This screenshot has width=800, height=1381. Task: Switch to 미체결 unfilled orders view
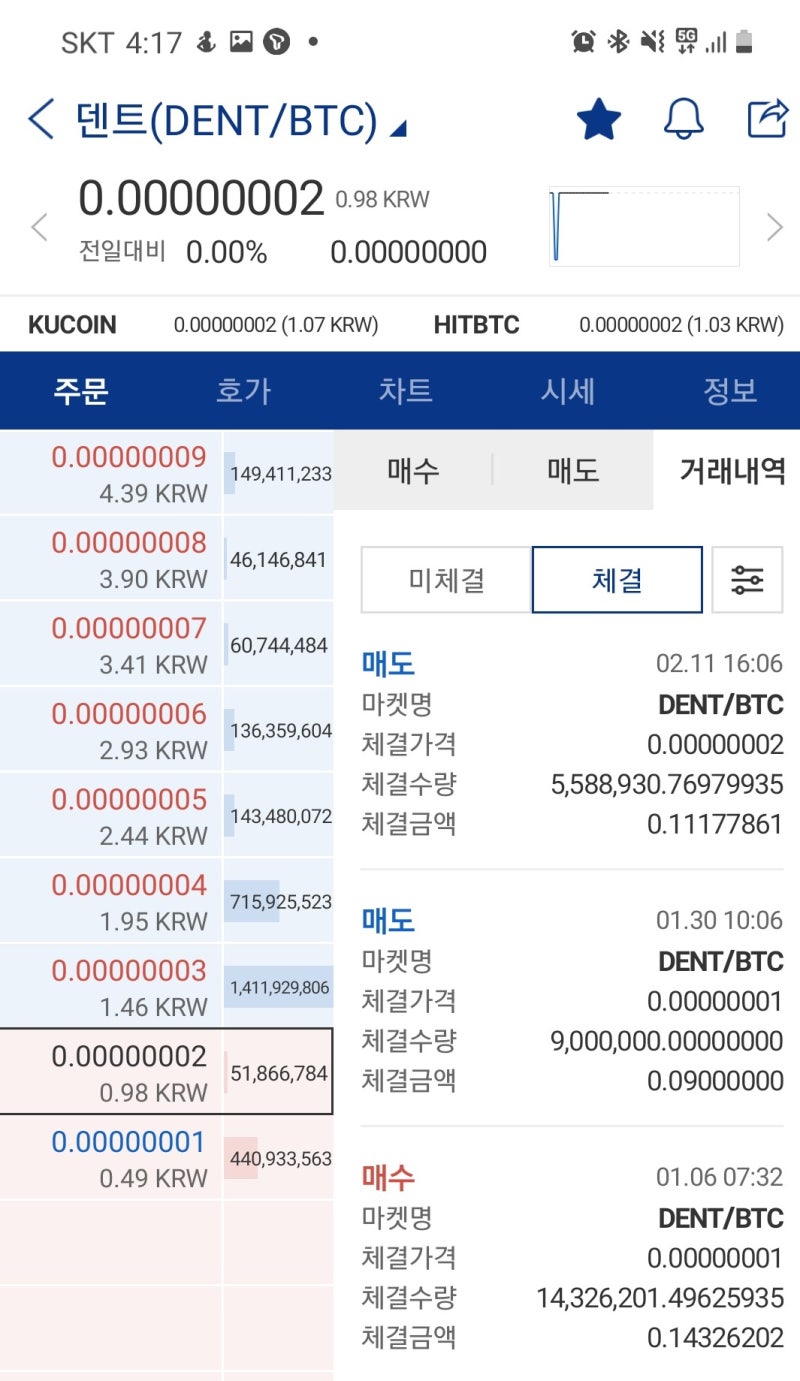click(442, 580)
